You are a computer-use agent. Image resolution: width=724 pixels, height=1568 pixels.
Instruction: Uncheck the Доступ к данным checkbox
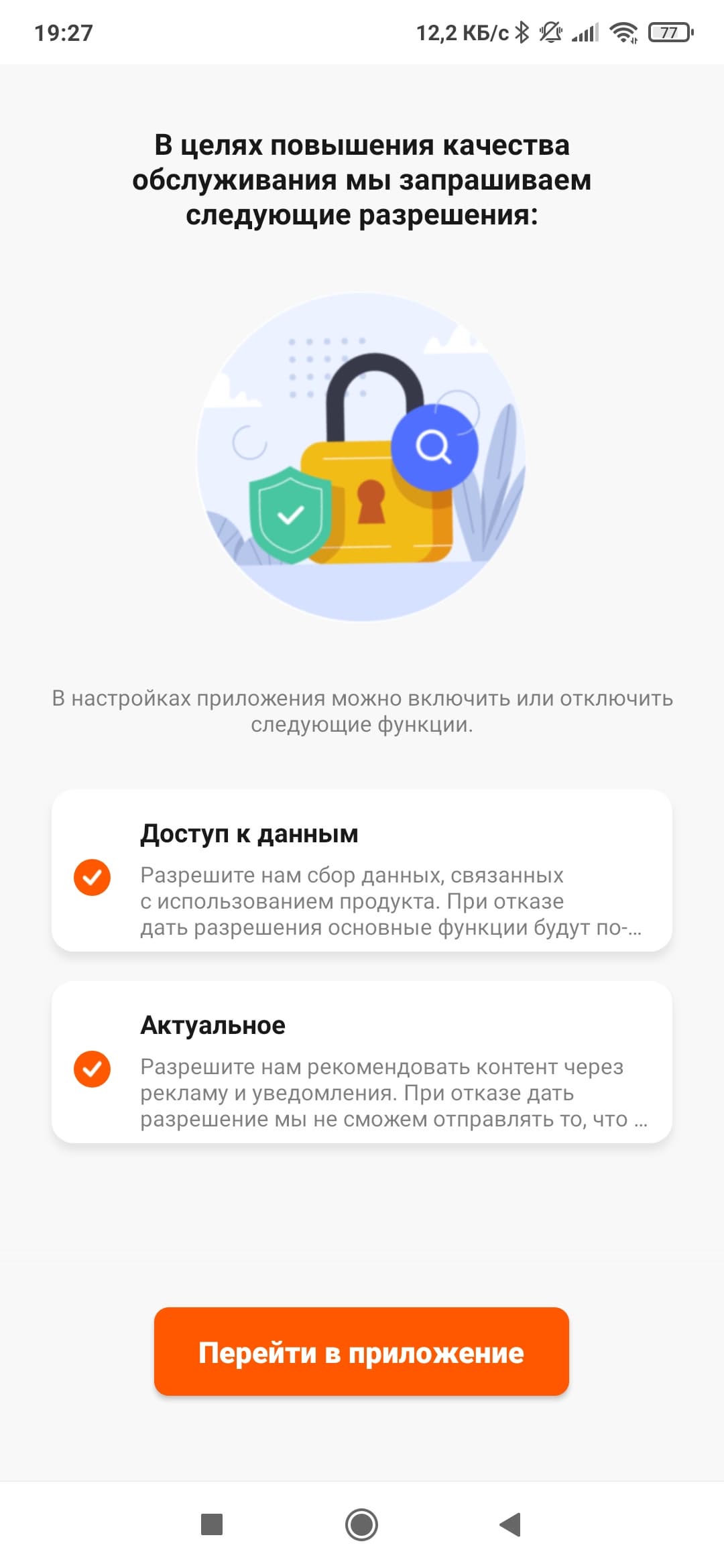point(92,877)
